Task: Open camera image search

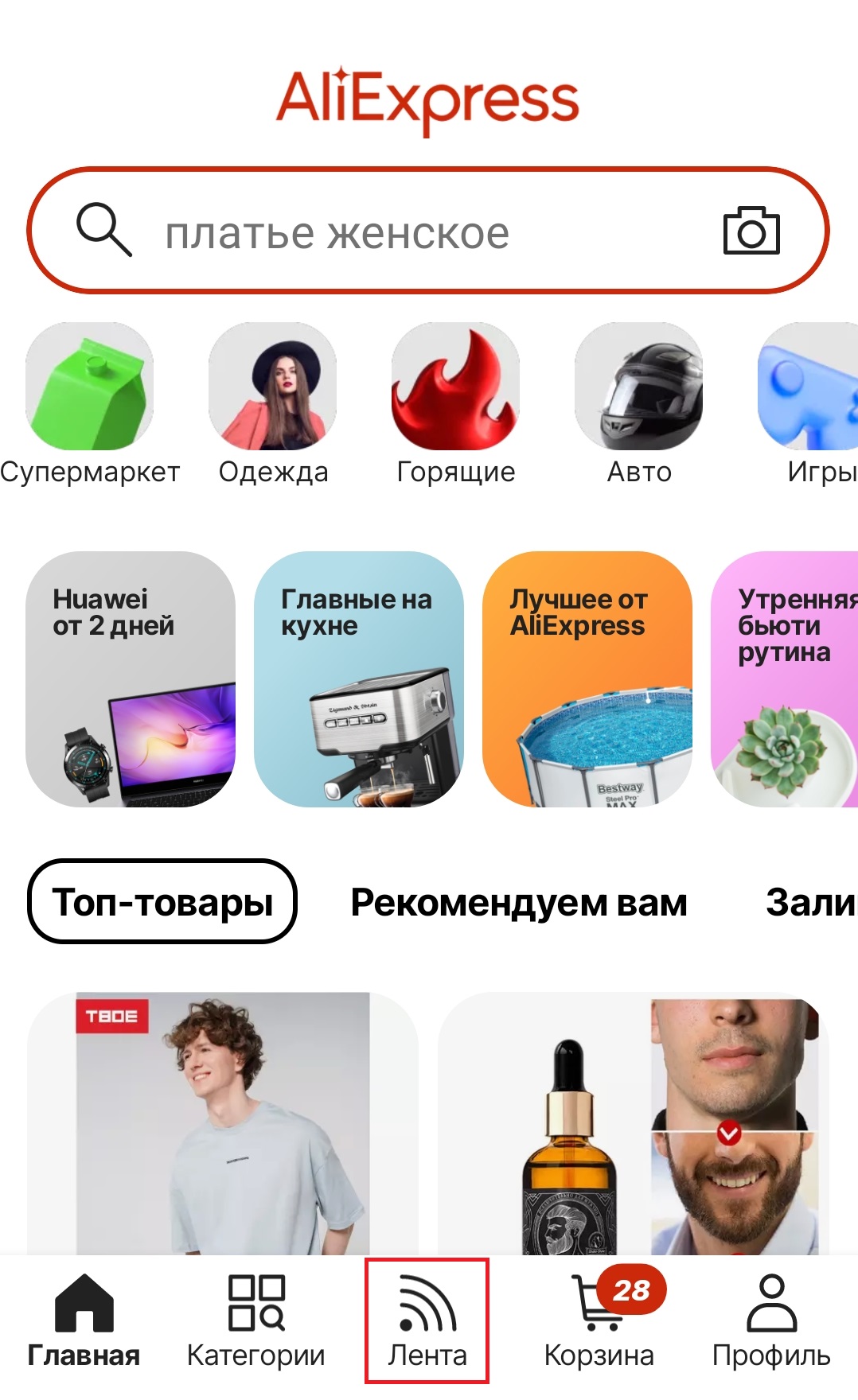Action: 751,231
